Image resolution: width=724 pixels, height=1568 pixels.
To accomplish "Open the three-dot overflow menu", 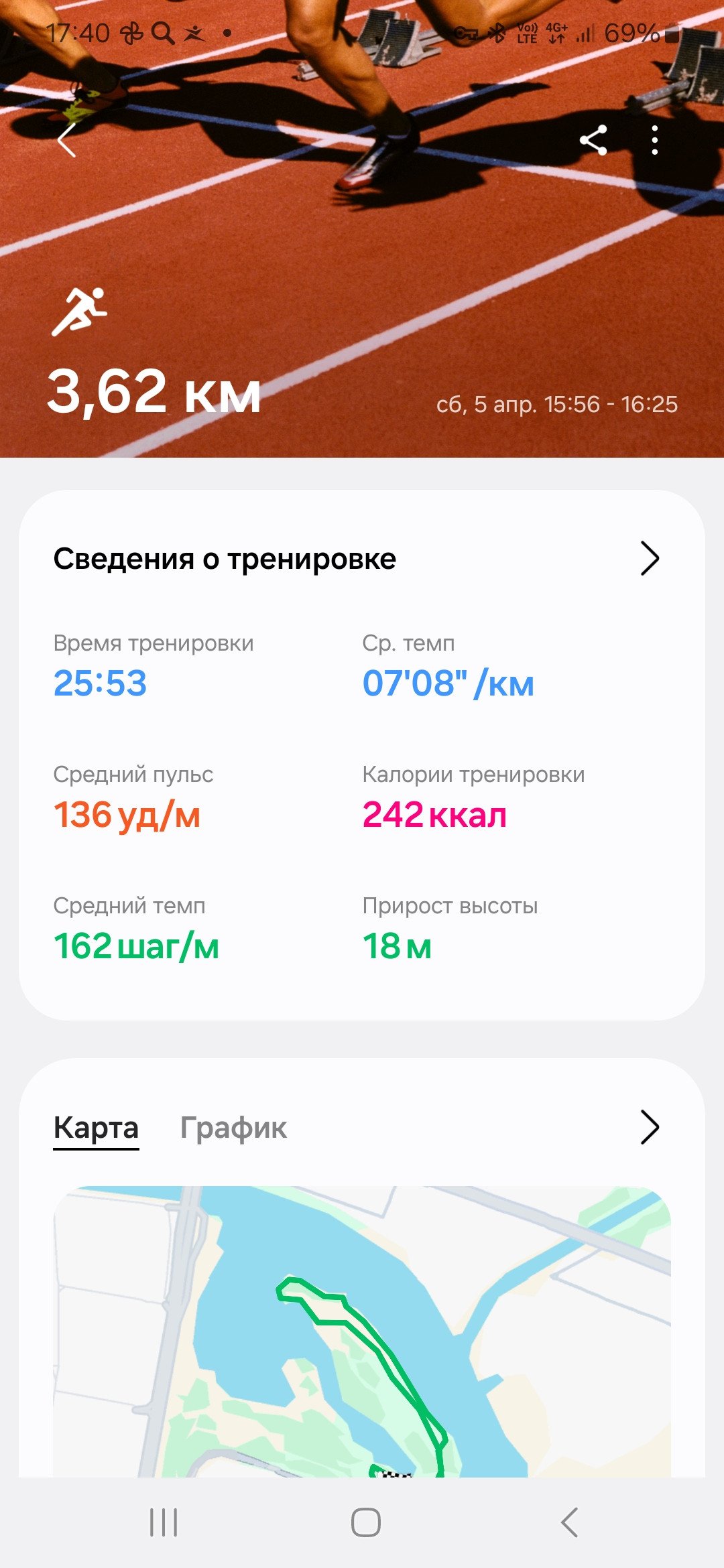I will pos(655,140).
